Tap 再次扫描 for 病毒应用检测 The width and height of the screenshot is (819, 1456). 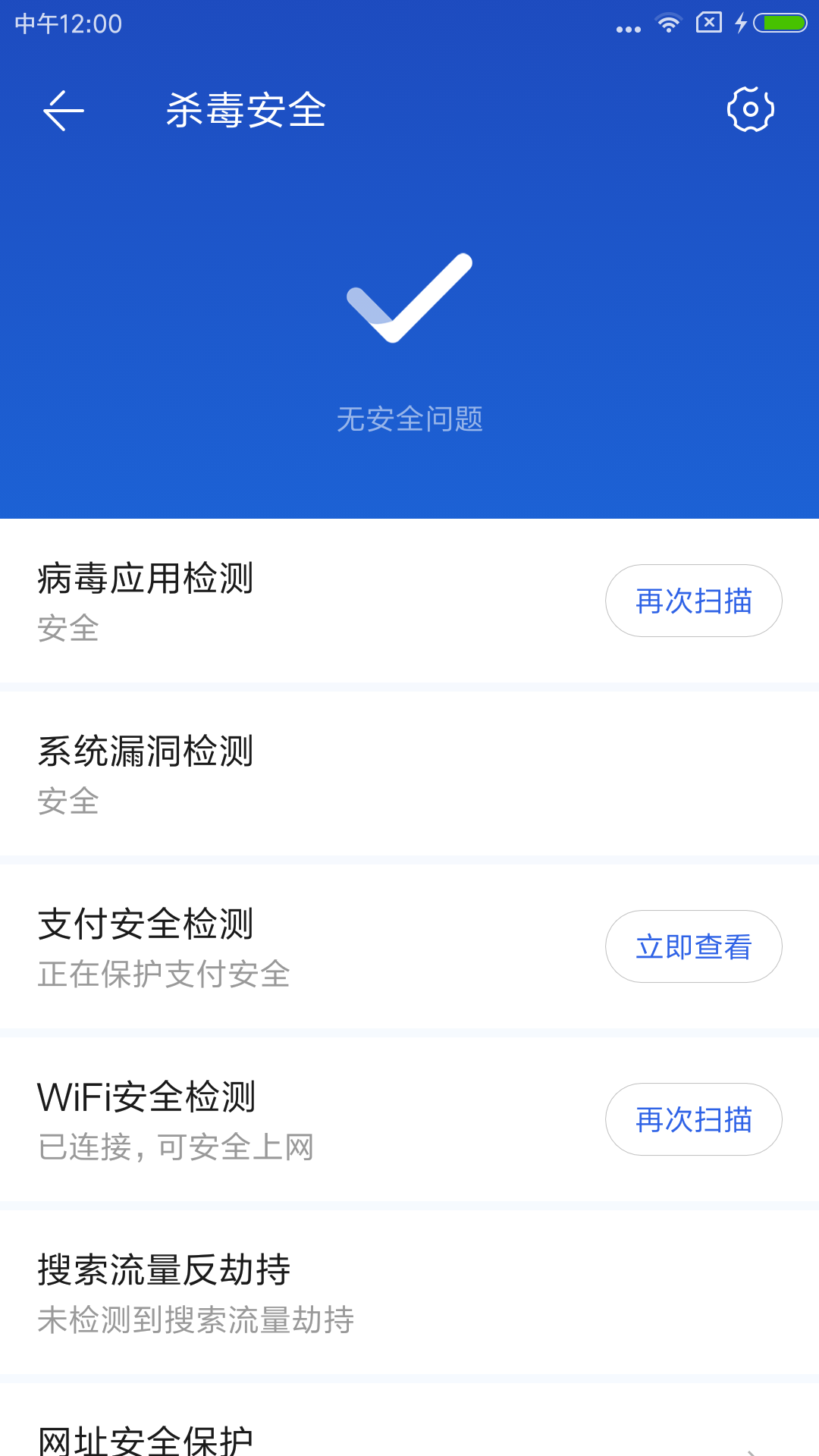(693, 601)
